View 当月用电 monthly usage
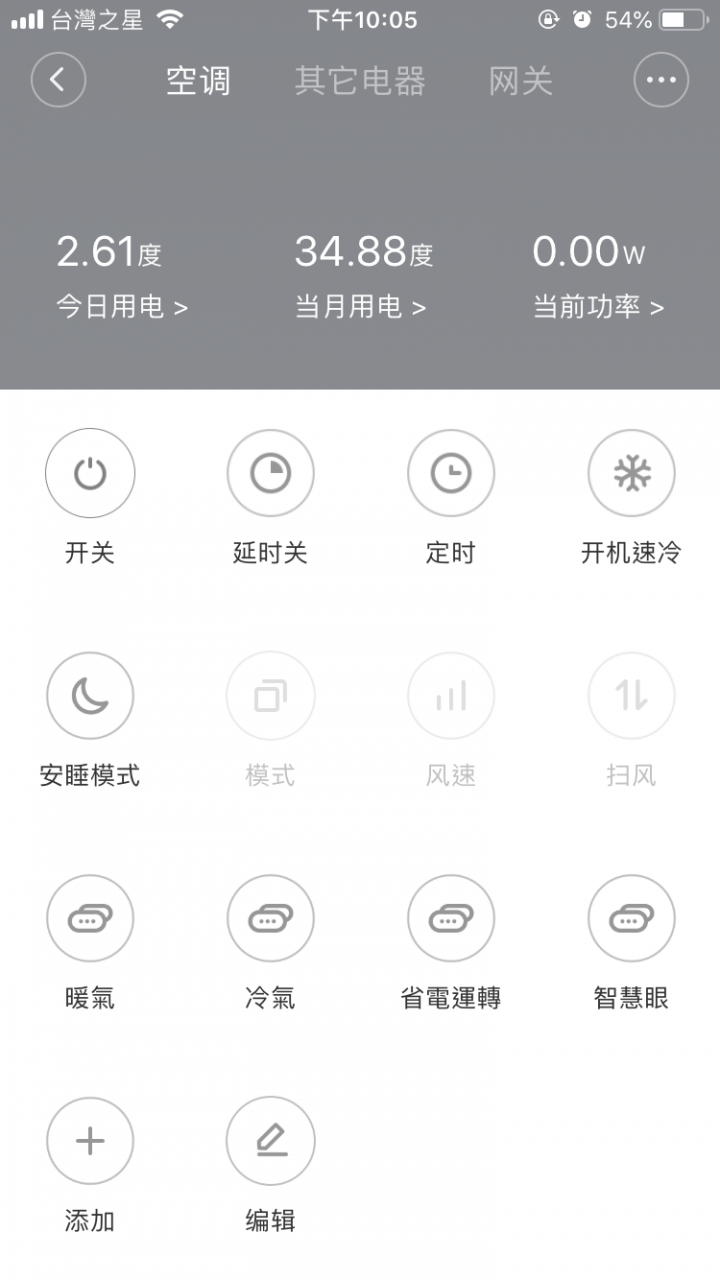 [x=360, y=307]
